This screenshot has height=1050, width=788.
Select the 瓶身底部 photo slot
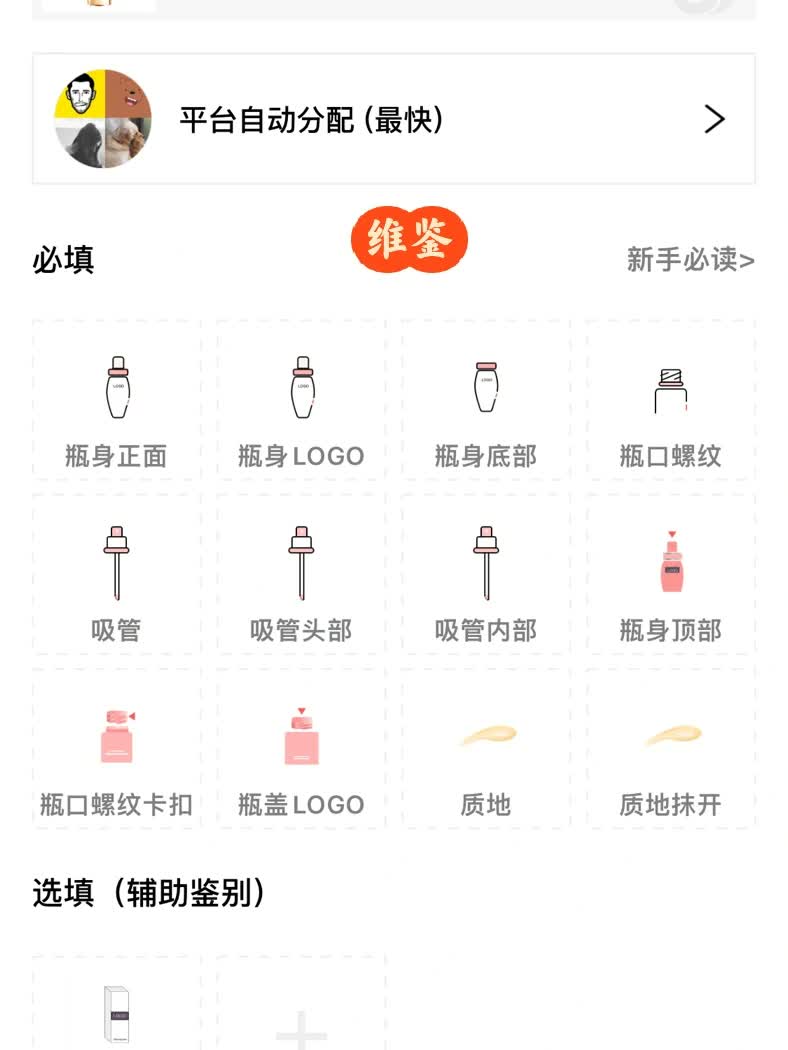[486, 401]
